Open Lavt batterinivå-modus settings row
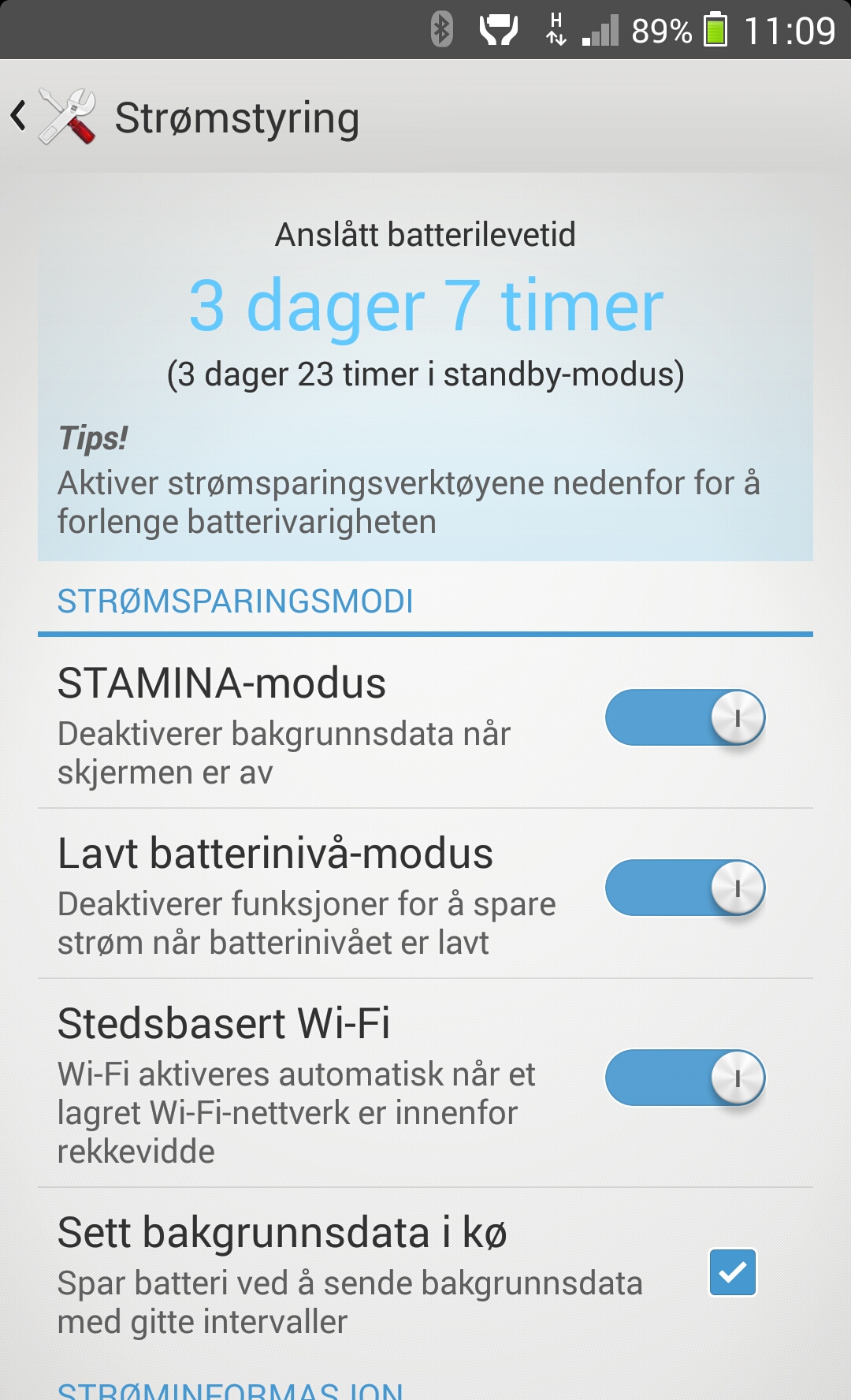The width and height of the screenshot is (851, 1400). [x=425, y=894]
